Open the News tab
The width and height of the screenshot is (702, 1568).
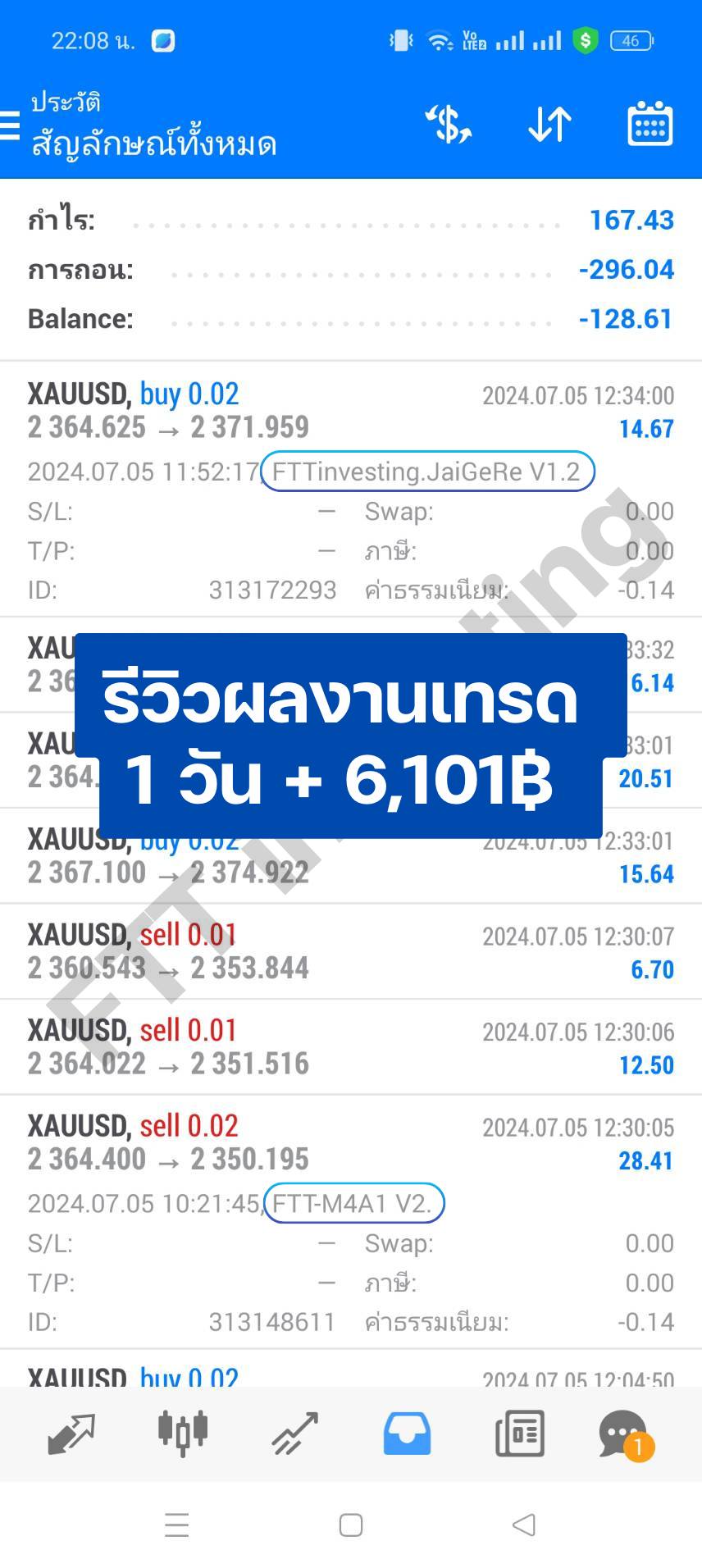click(519, 1434)
